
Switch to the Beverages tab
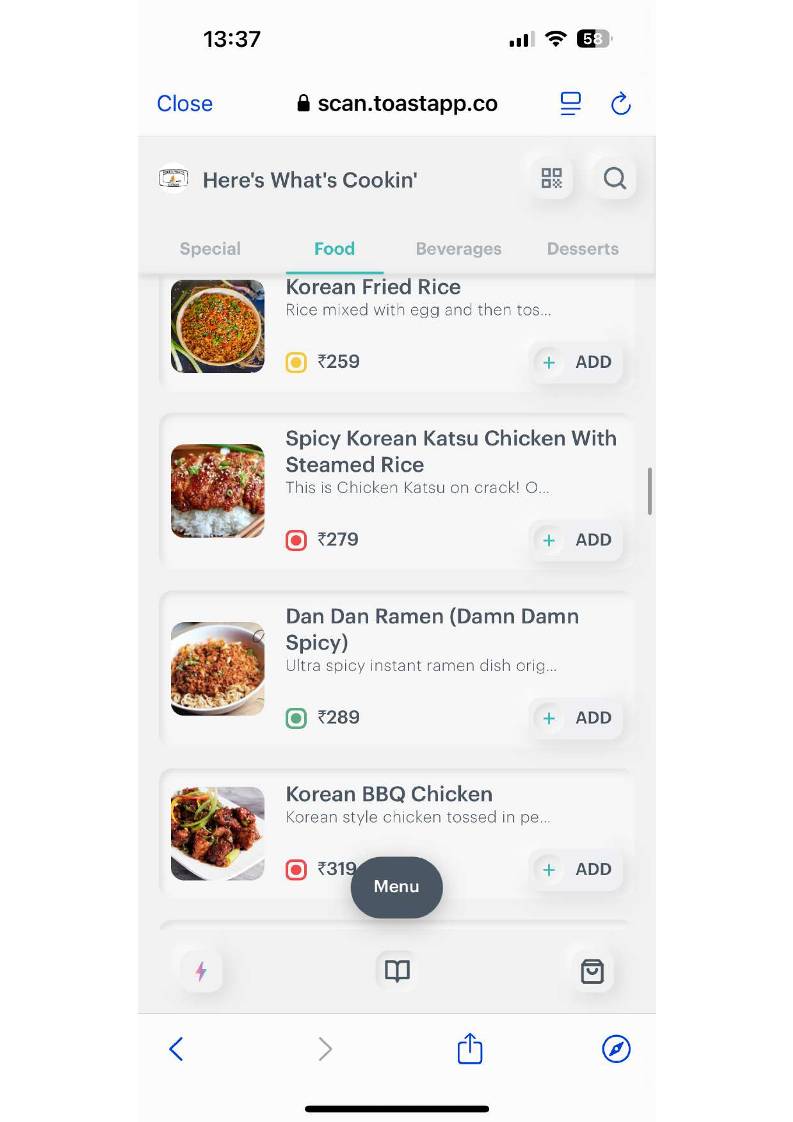point(458,248)
